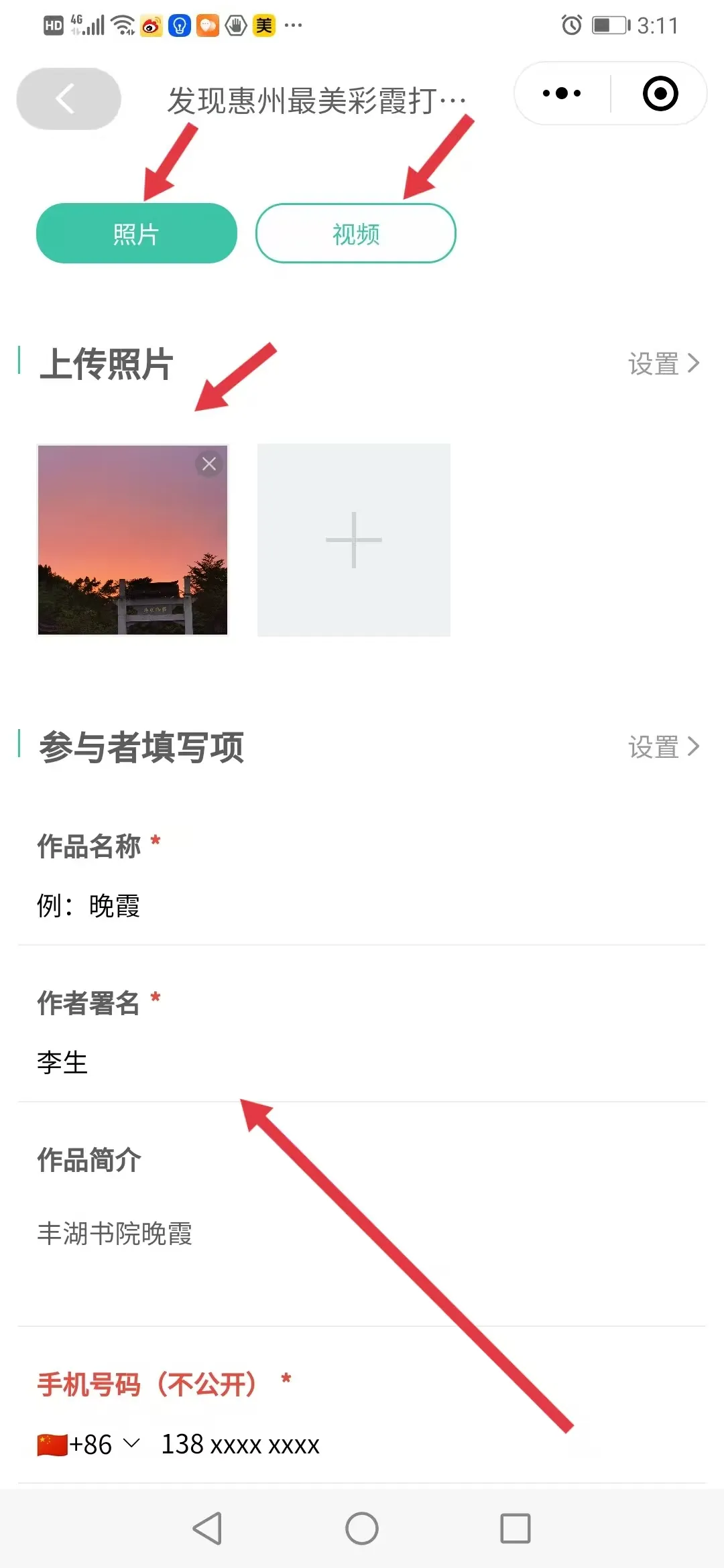Select the 照片 tab
Image resolution: width=724 pixels, height=1568 pixels.
[137, 233]
